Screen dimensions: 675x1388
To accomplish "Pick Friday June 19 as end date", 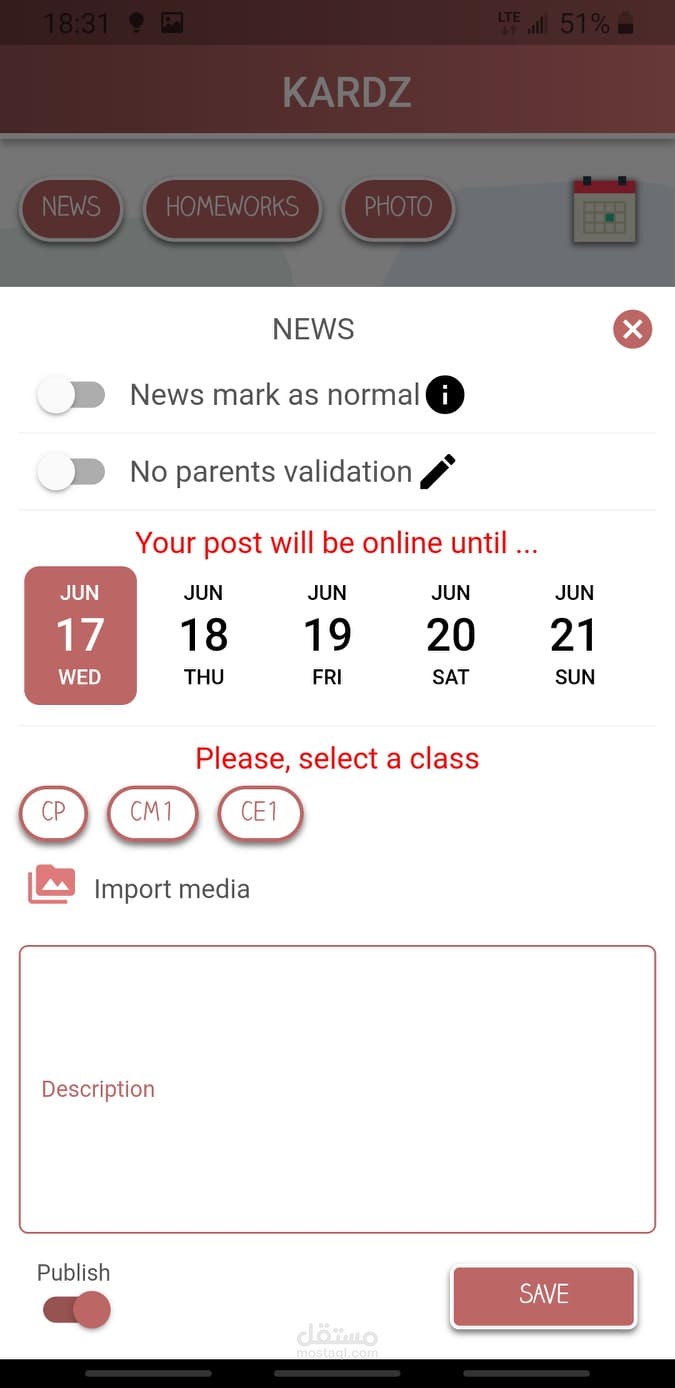I will click(327, 635).
